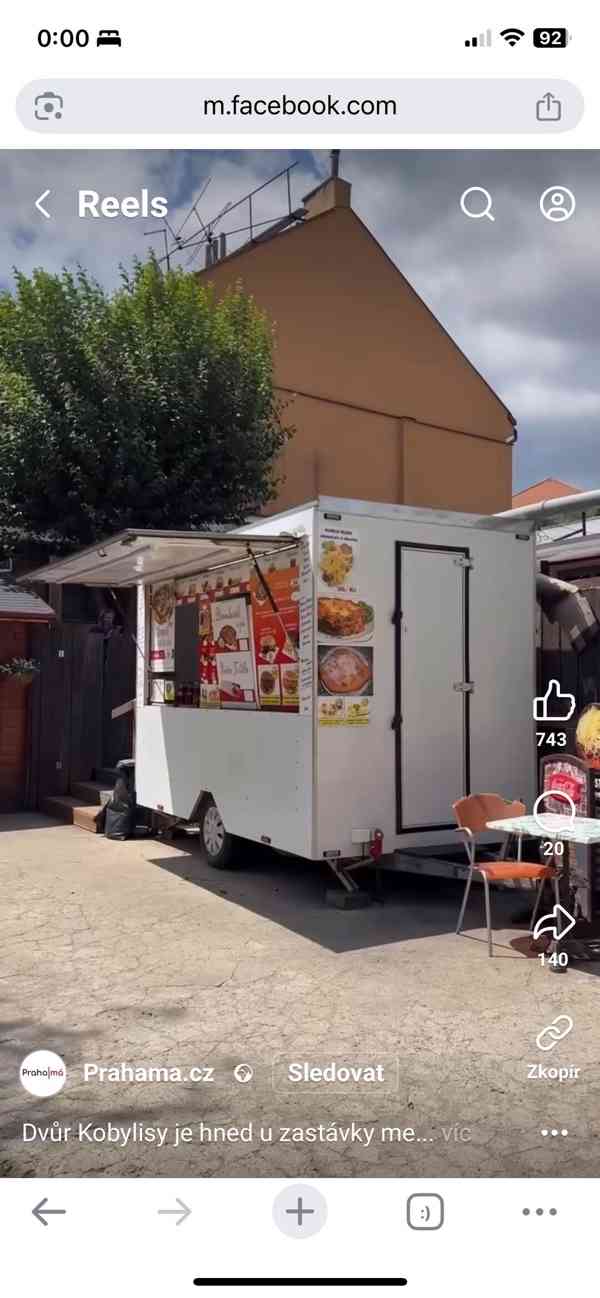This screenshot has height=1298, width=600.
Task: Open the profile icon in Reels header
Action: 557,204
